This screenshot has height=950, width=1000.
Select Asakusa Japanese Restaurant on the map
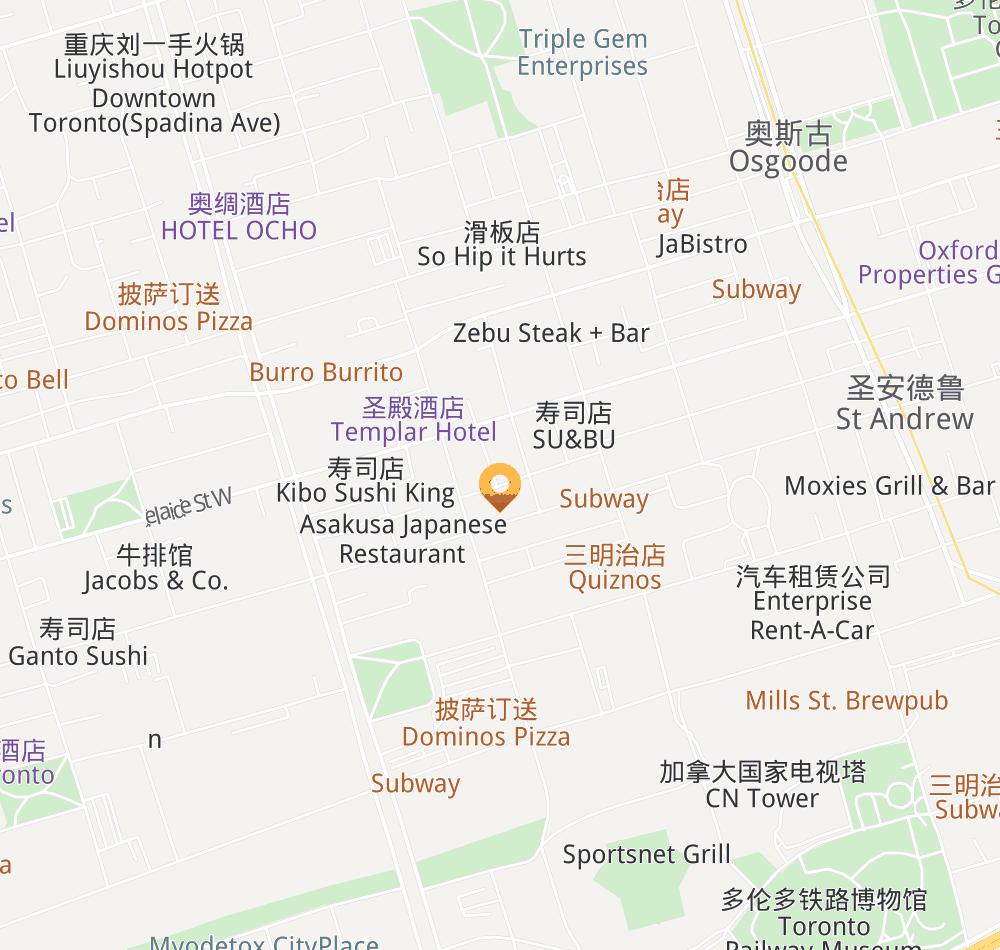click(403, 539)
